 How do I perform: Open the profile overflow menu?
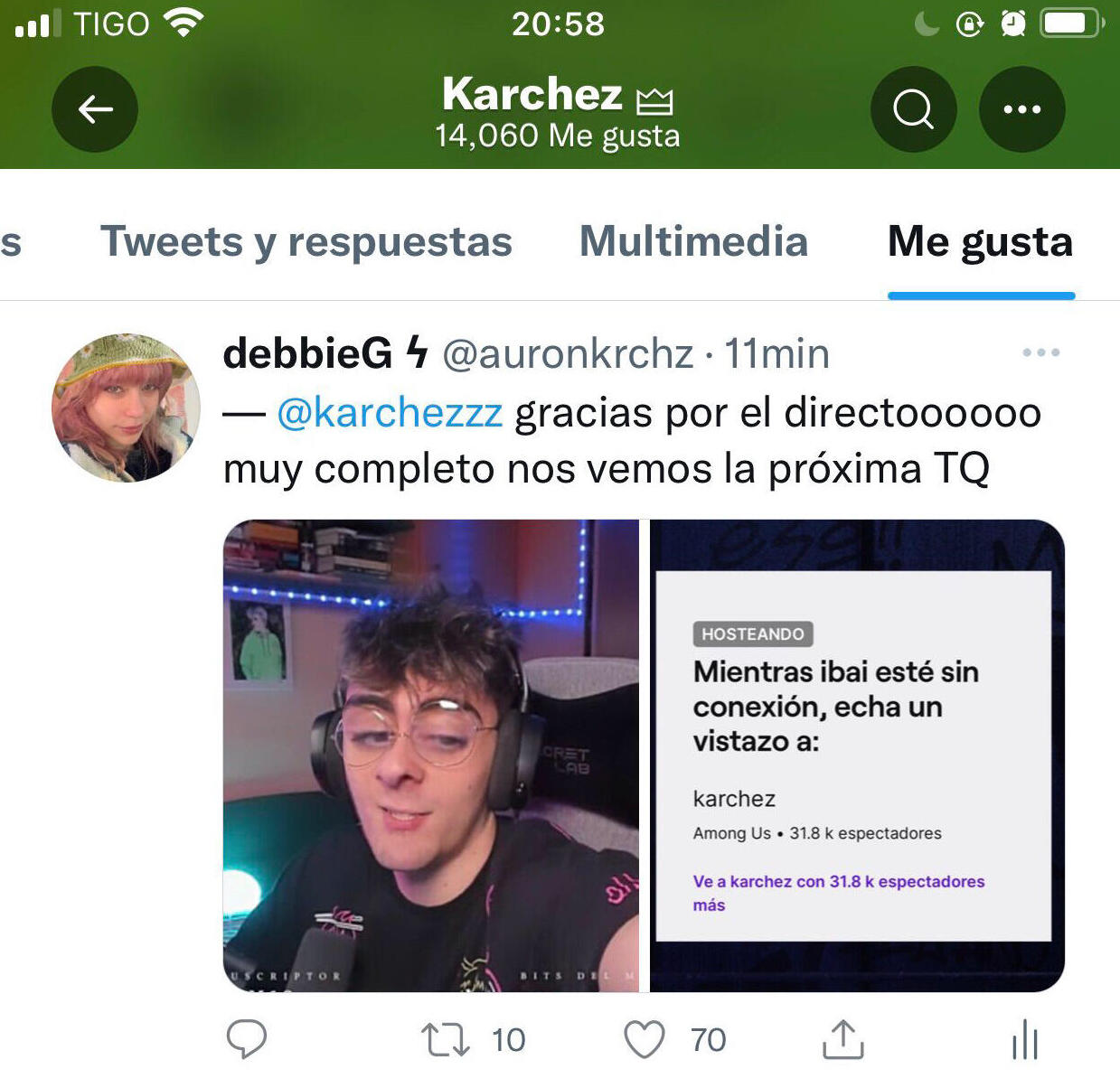(x=1021, y=109)
